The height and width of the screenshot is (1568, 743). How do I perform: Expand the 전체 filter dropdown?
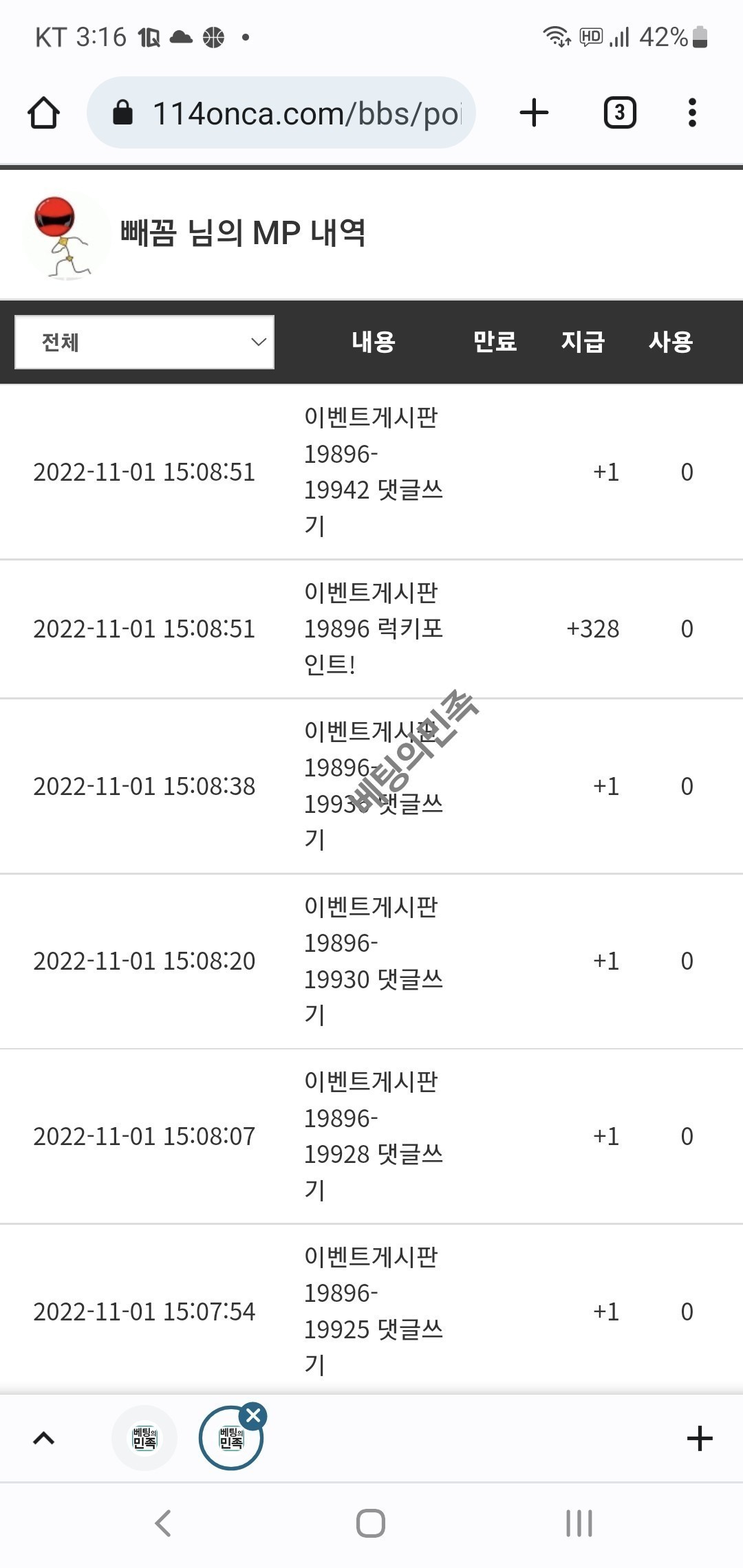click(144, 342)
